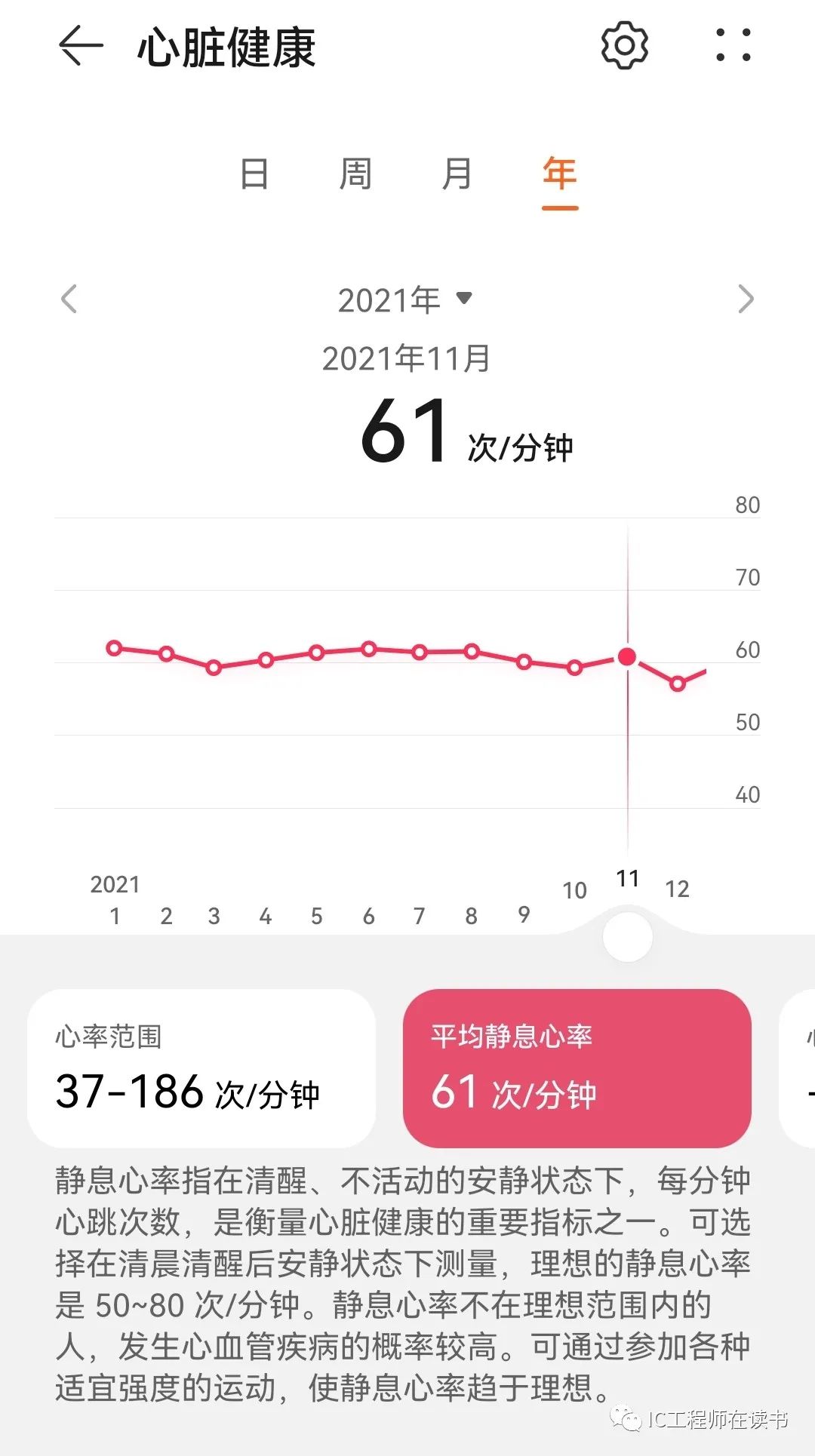
Task: Click the December data point on the chart
Action: point(678,685)
